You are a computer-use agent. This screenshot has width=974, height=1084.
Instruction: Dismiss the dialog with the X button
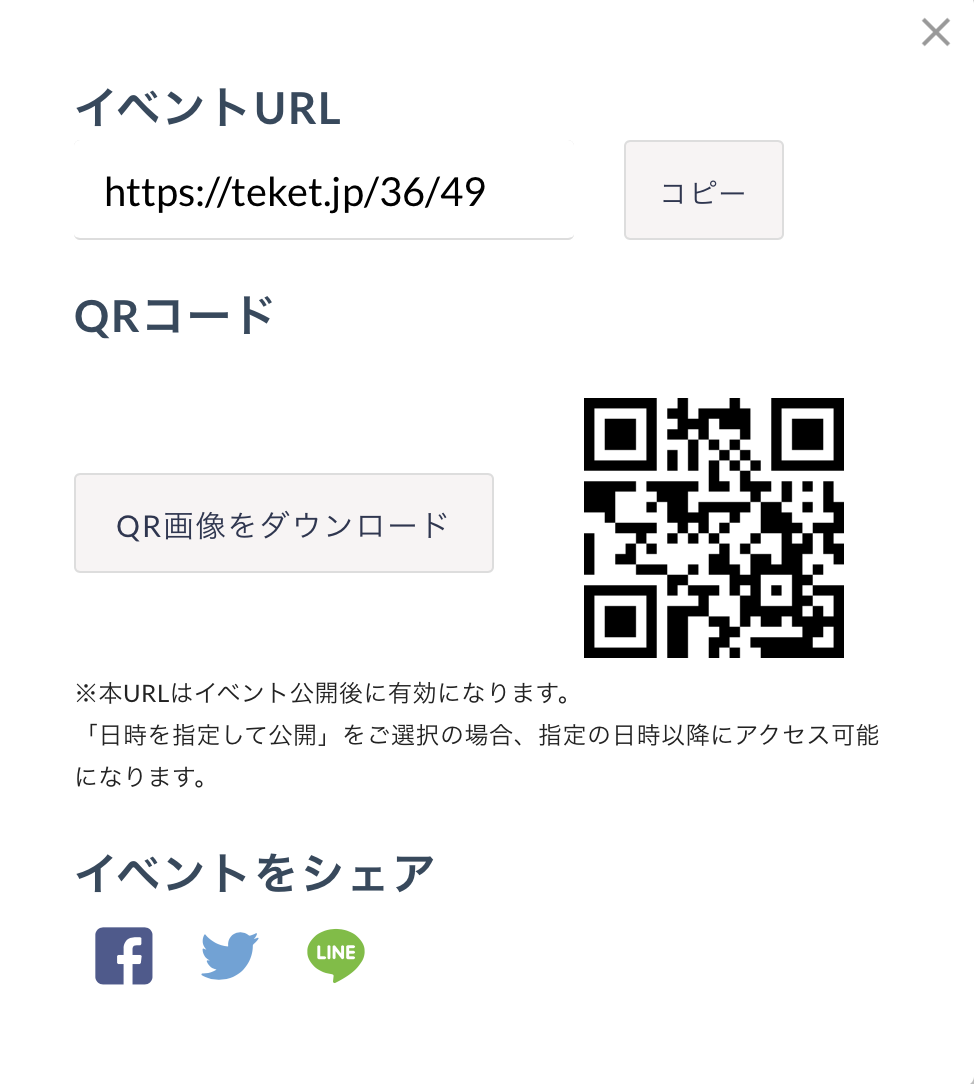coord(935,32)
